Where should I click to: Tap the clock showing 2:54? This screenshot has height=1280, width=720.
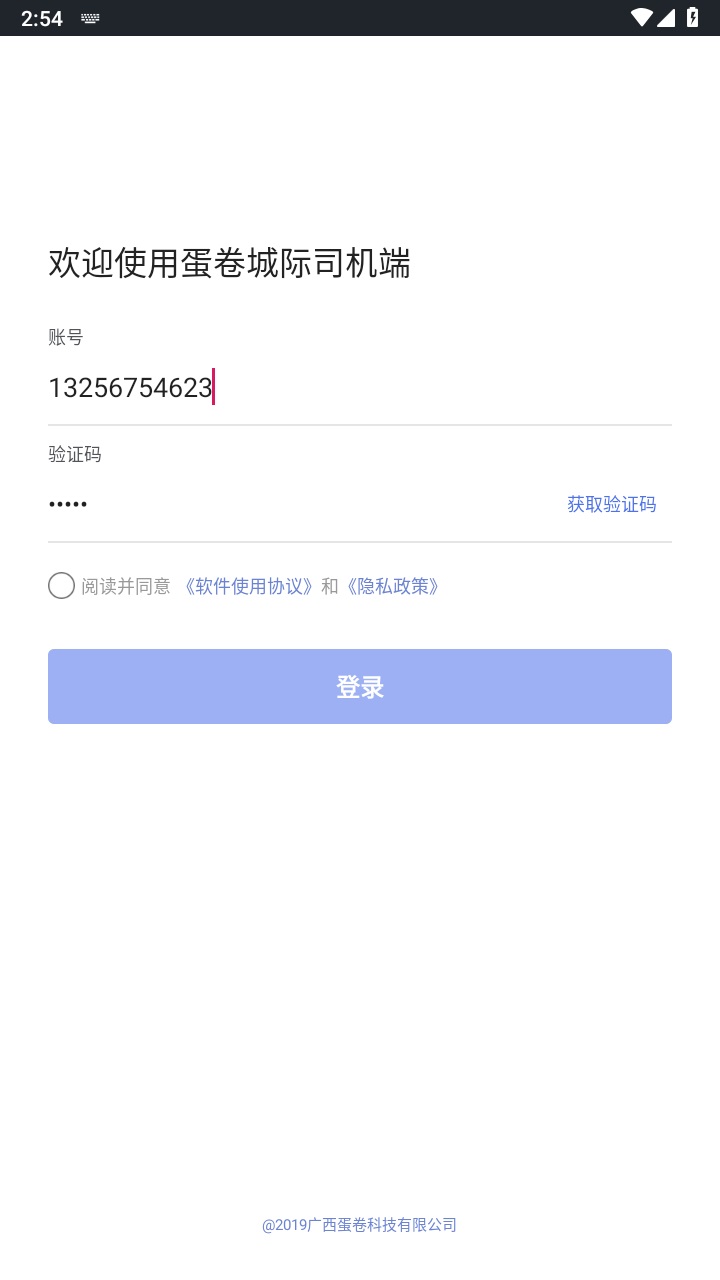42,17
